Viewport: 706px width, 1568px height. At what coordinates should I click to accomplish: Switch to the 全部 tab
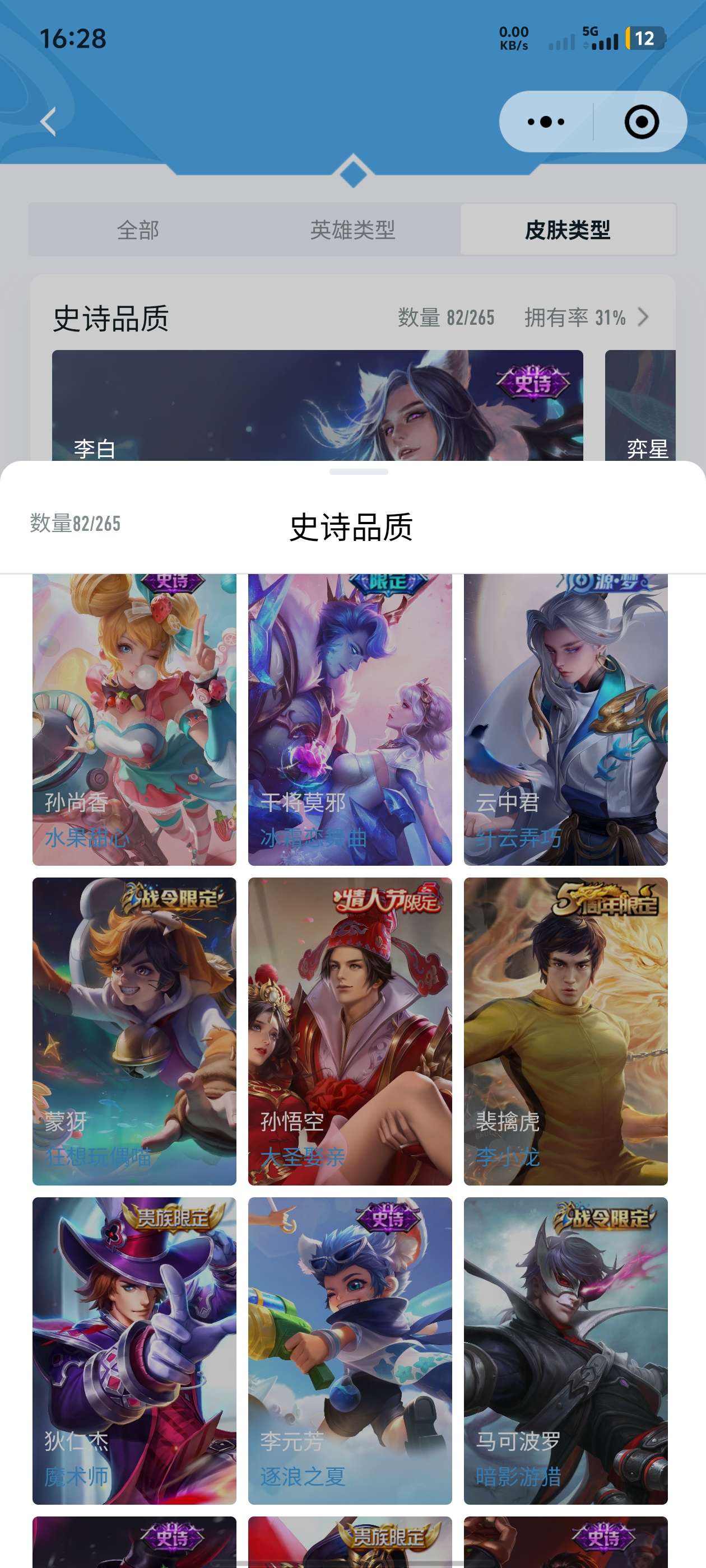(138, 230)
